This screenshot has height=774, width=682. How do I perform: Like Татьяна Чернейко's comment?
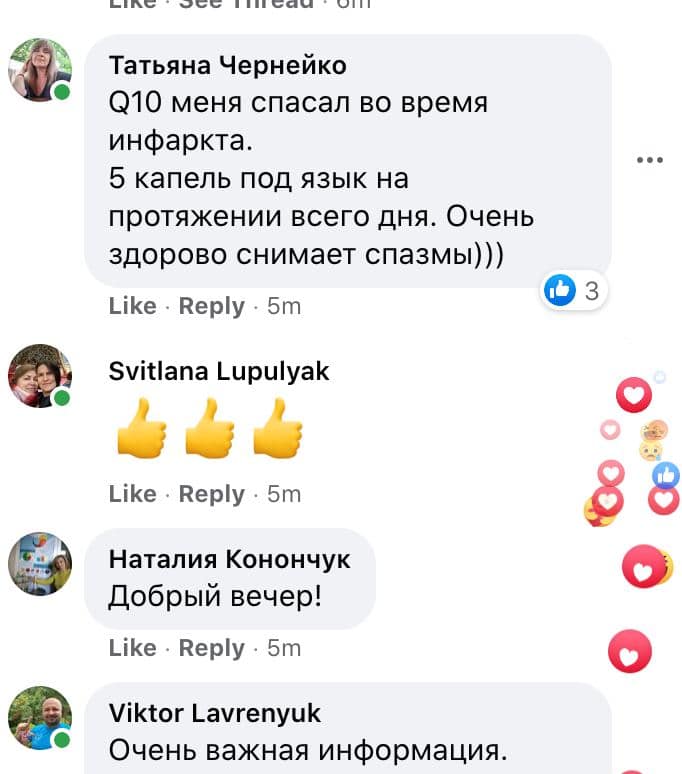(132, 306)
